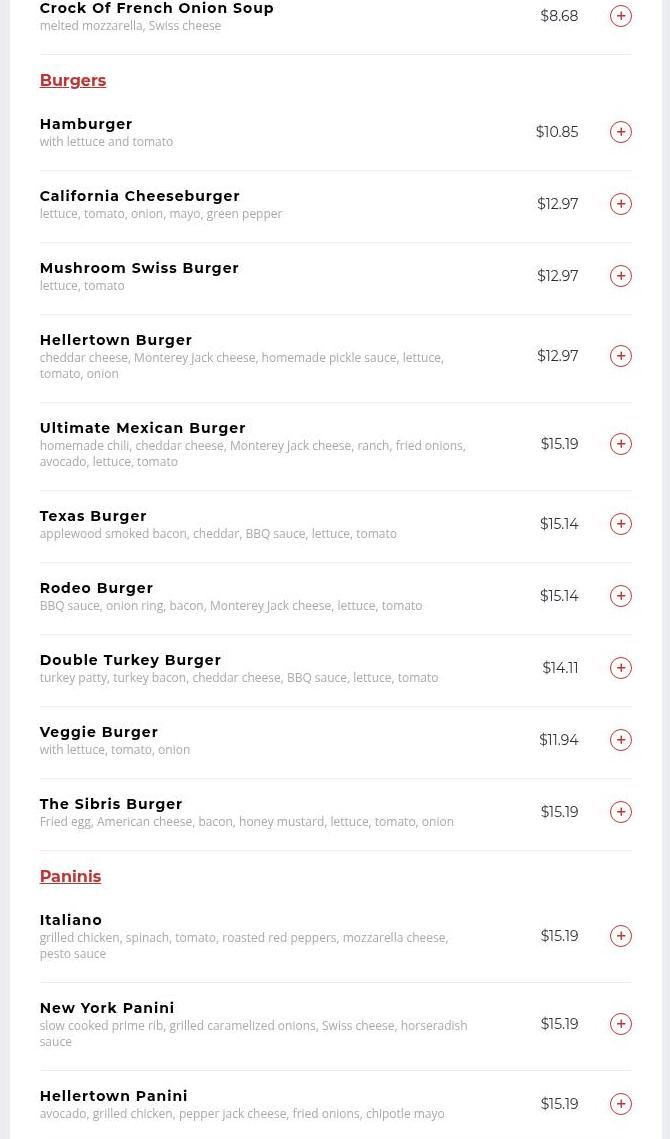Add Crock Of French Onion Soup to order
Viewport: 670px width, 1139px height.
[621, 16]
